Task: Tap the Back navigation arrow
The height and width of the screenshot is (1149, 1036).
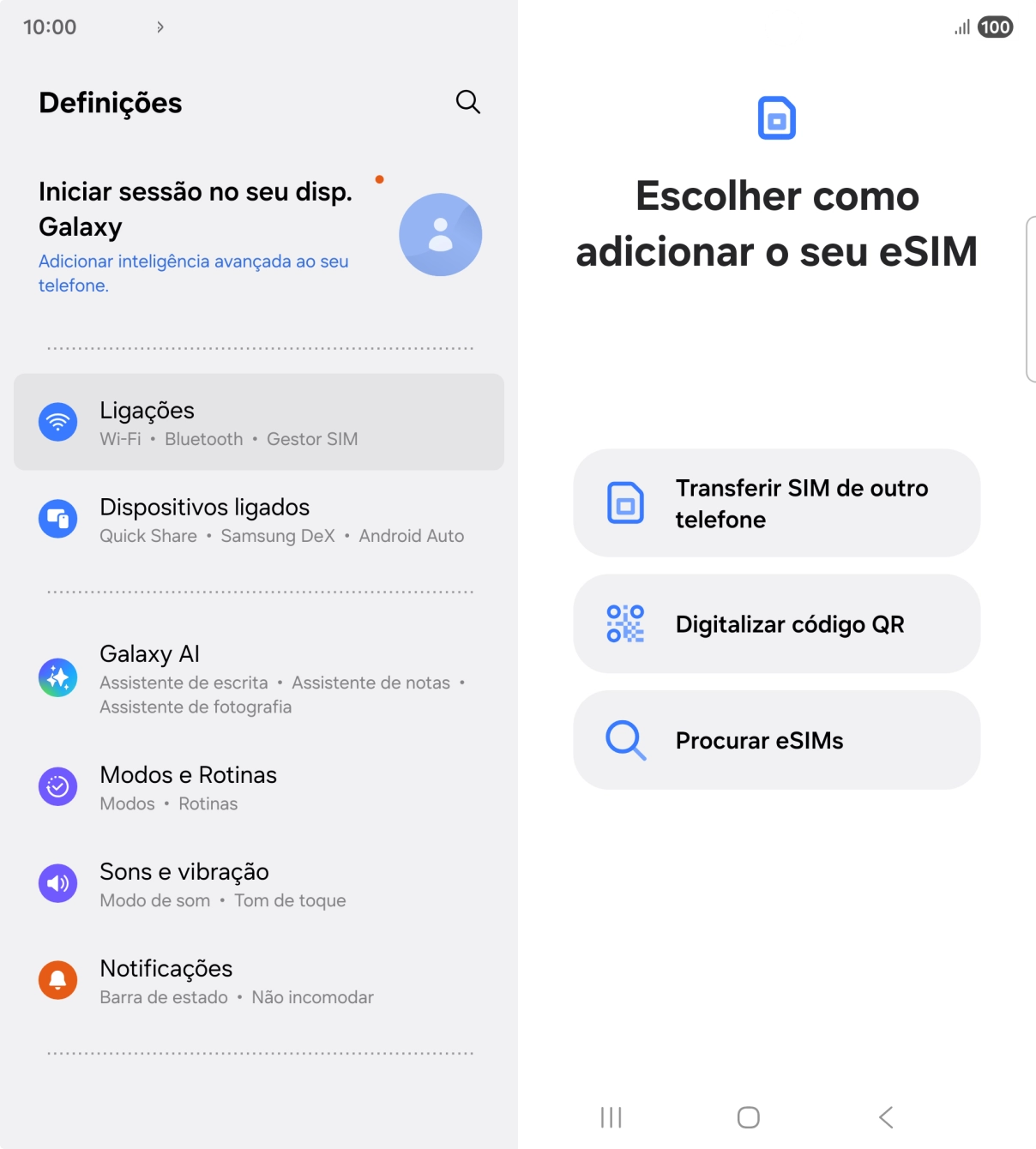Action: (885, 1117)
